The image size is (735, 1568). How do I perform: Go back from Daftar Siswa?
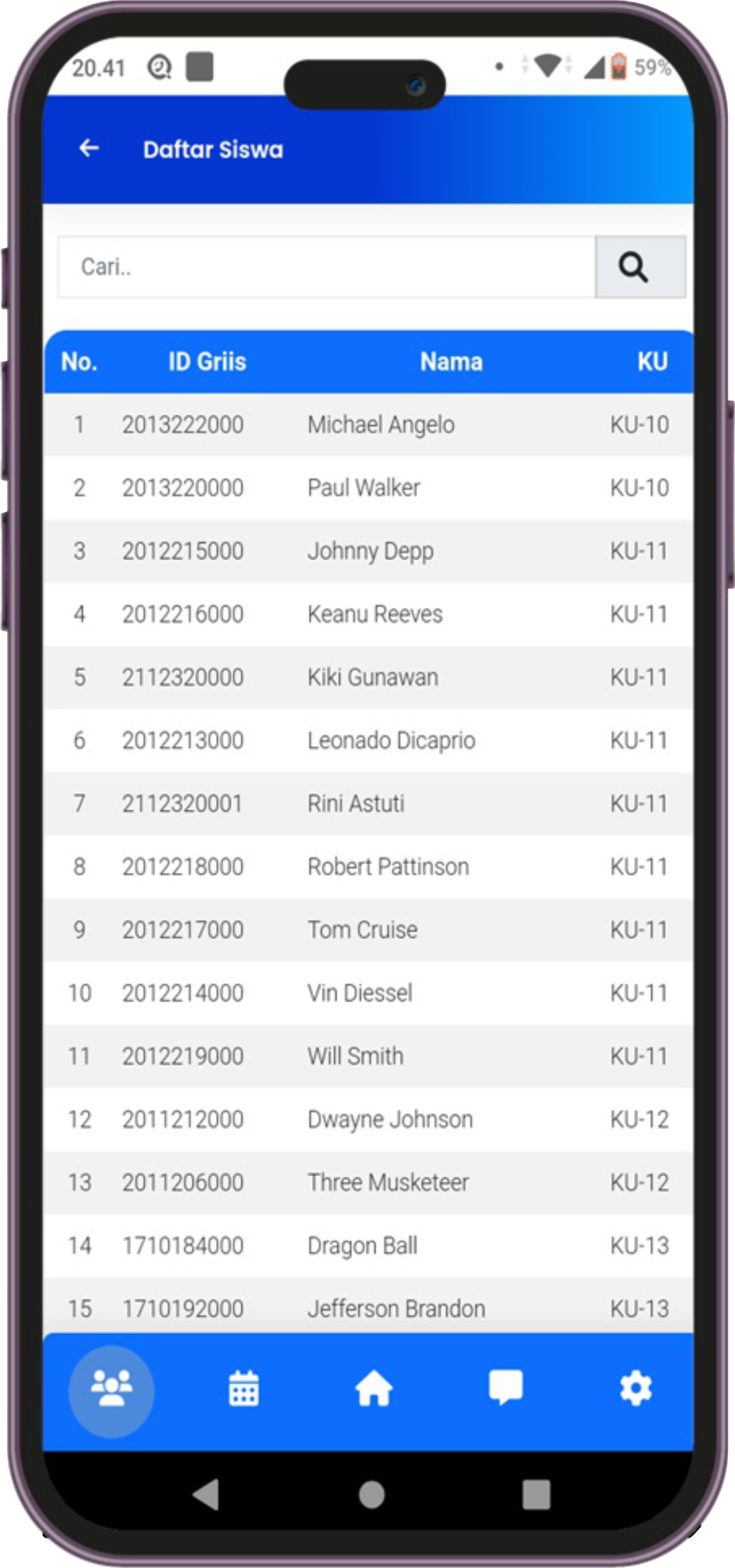click(89, 149)
